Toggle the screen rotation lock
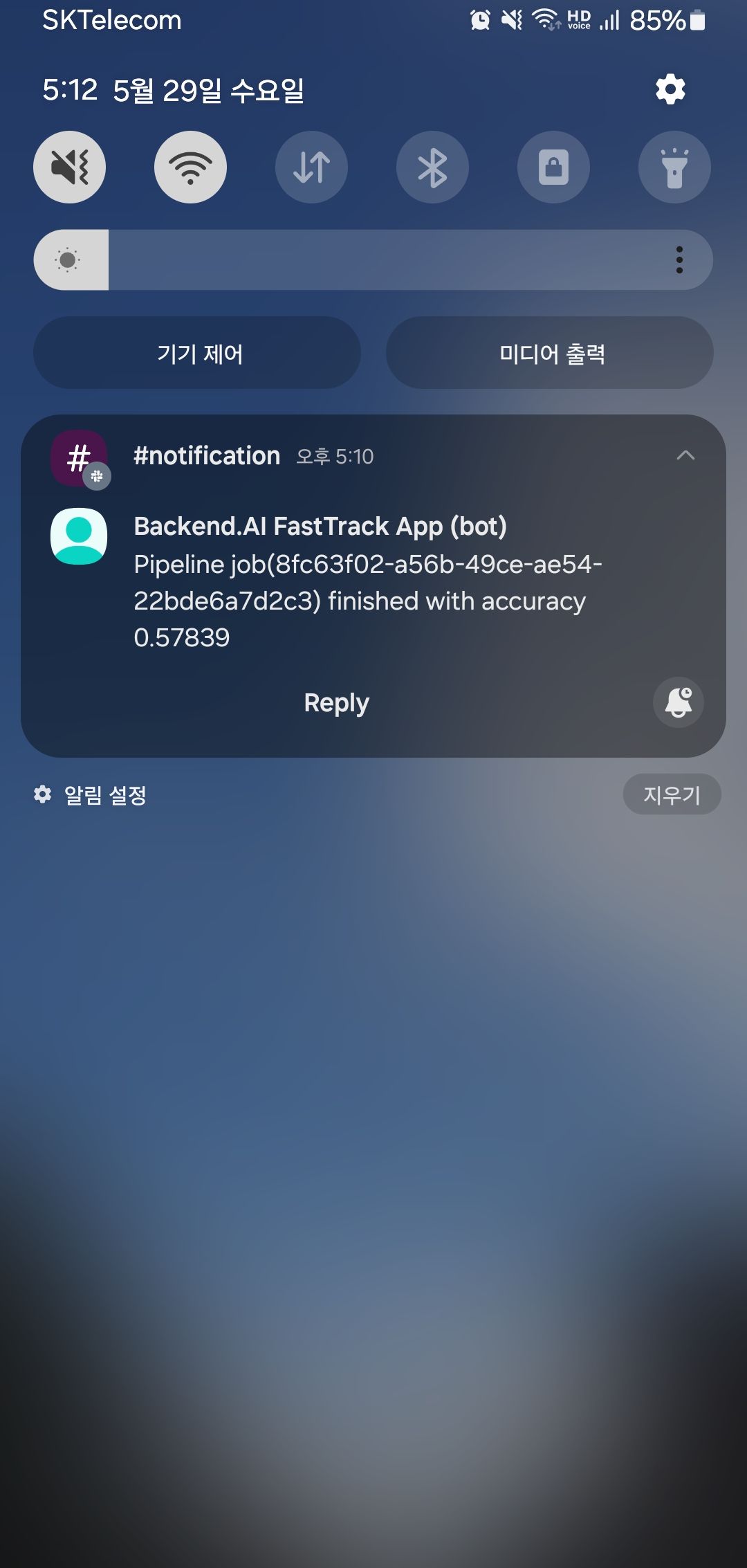The height and width of the screenshot is (1568, 747). [553, 167]
